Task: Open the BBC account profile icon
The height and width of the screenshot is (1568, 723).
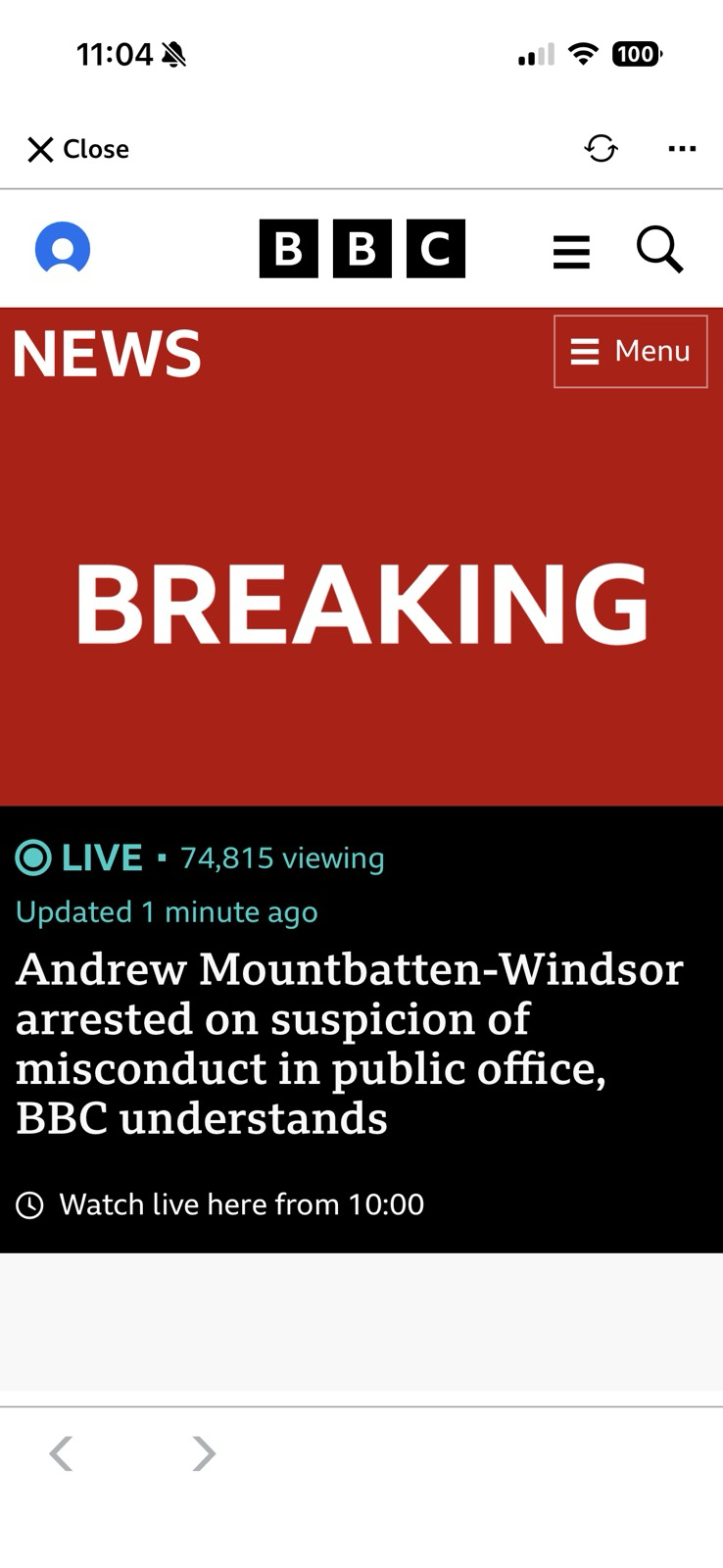Action: (x=63, y=249)
